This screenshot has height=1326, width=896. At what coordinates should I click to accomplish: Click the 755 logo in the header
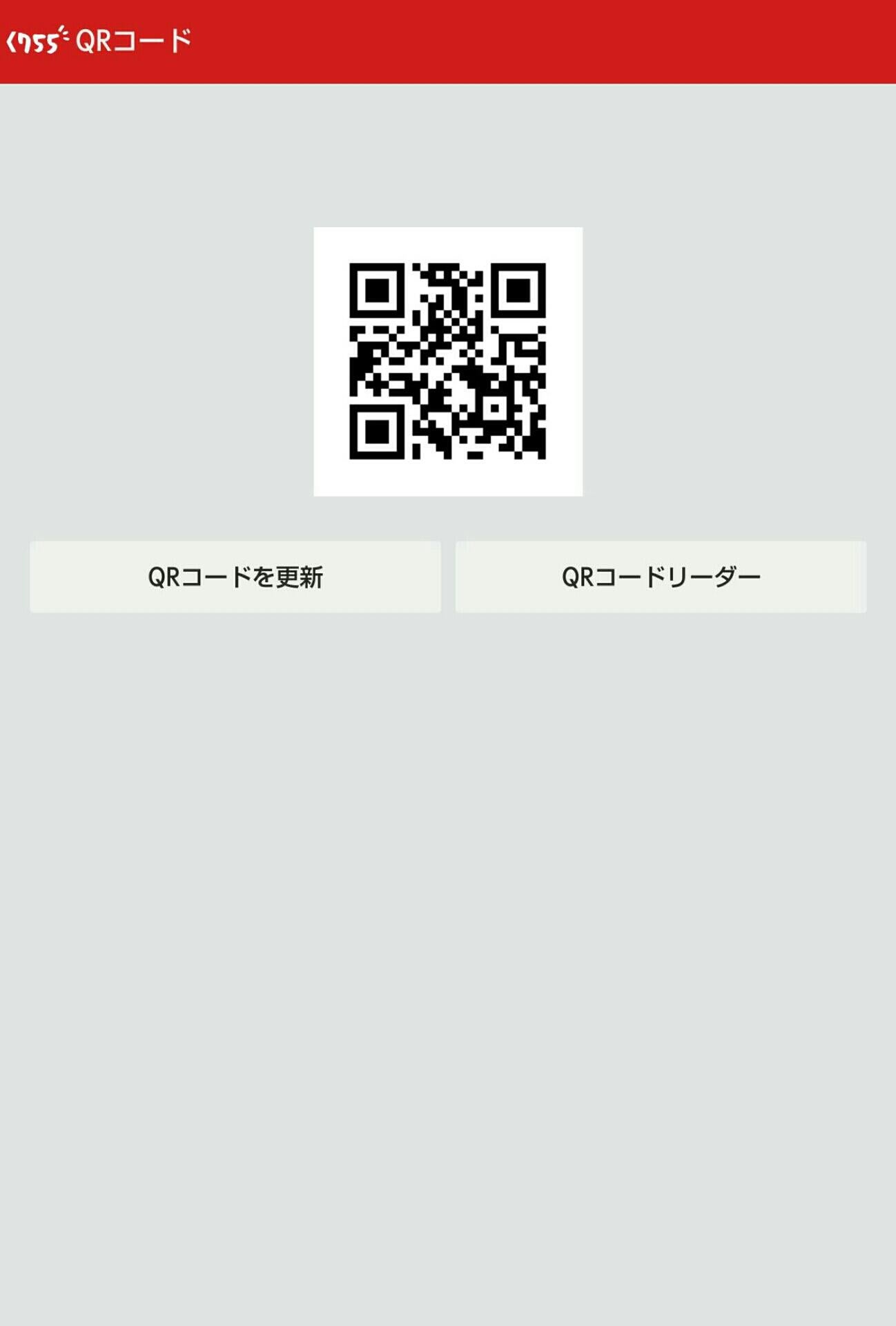pos(38,40)
